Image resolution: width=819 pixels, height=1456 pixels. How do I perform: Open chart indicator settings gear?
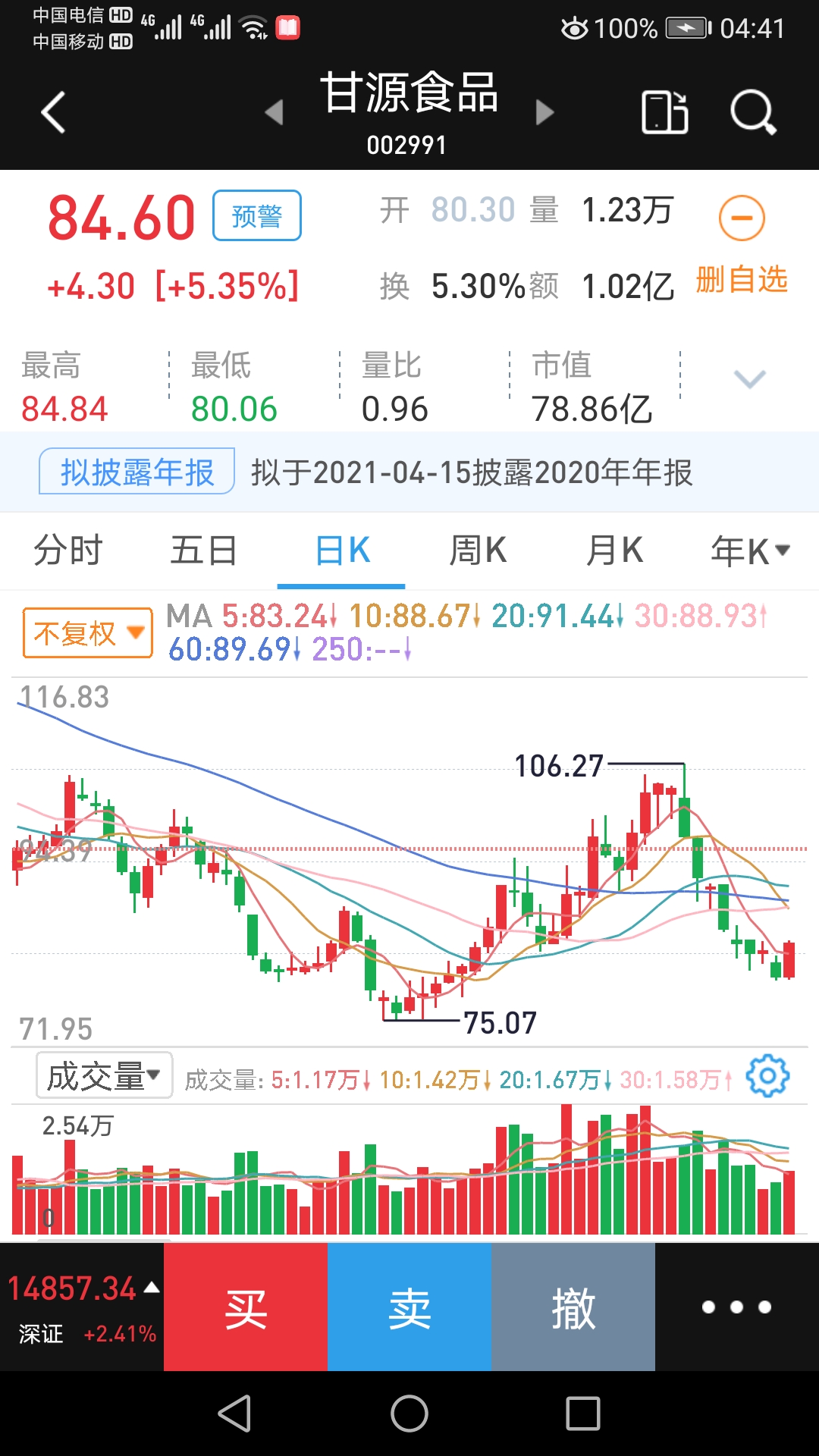tap(767, 1075)
